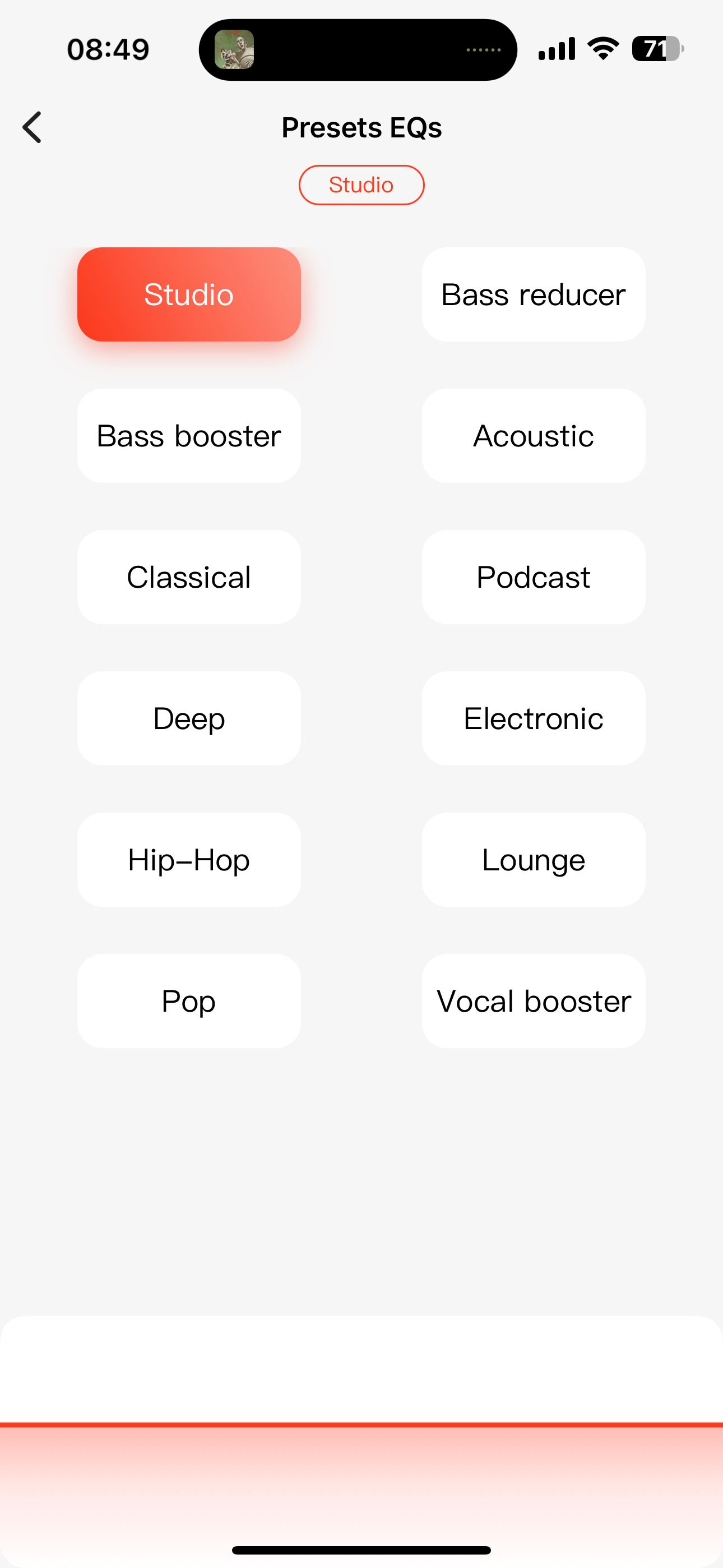Pick the Deep preset
This screenshot has height=1568, width=723.
click(188, 718)
